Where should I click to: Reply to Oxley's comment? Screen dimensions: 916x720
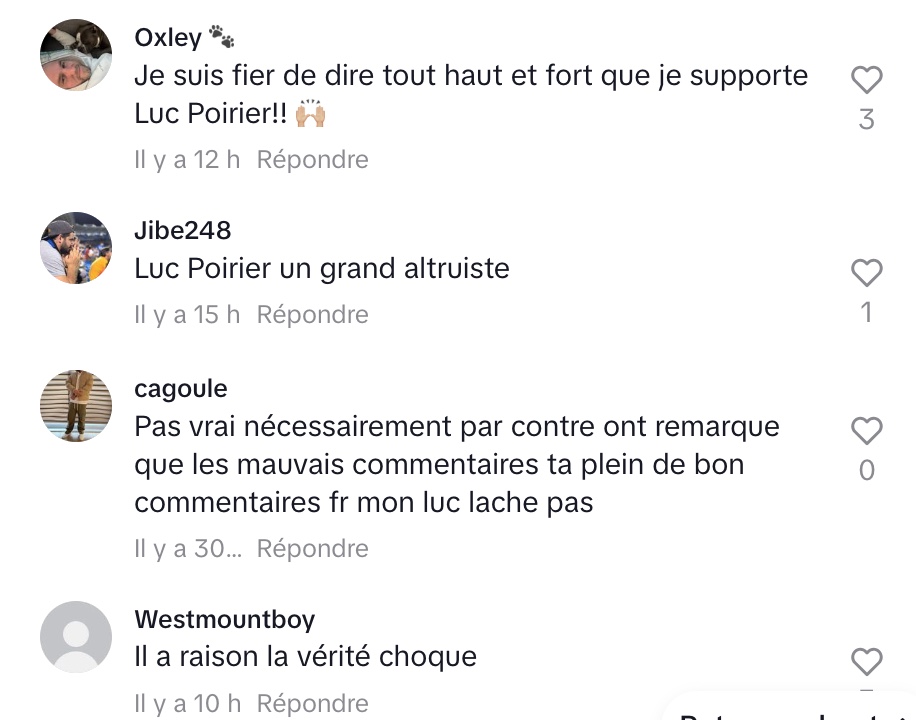click(312, 160)
